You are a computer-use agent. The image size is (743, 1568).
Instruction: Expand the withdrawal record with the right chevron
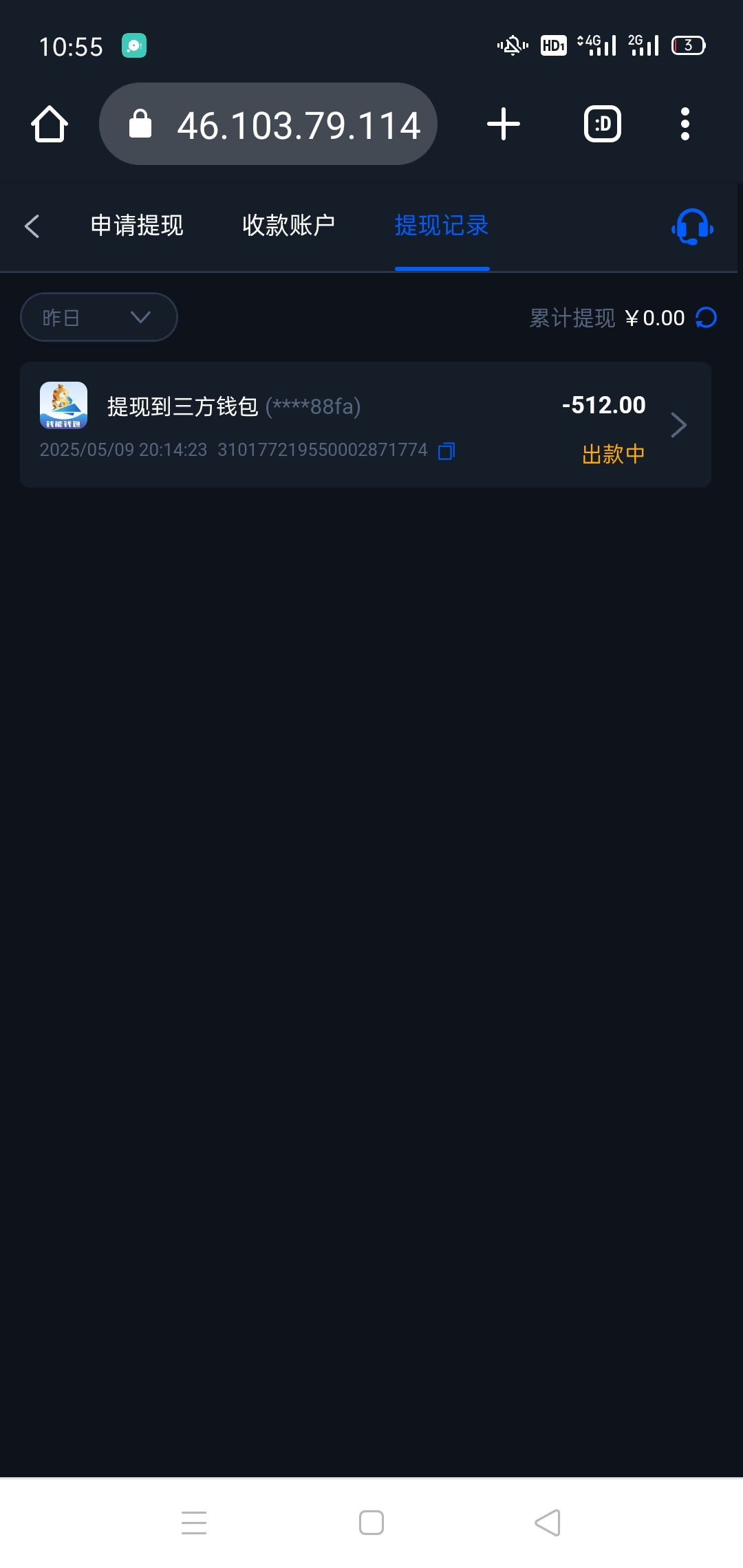coord(678,425)
